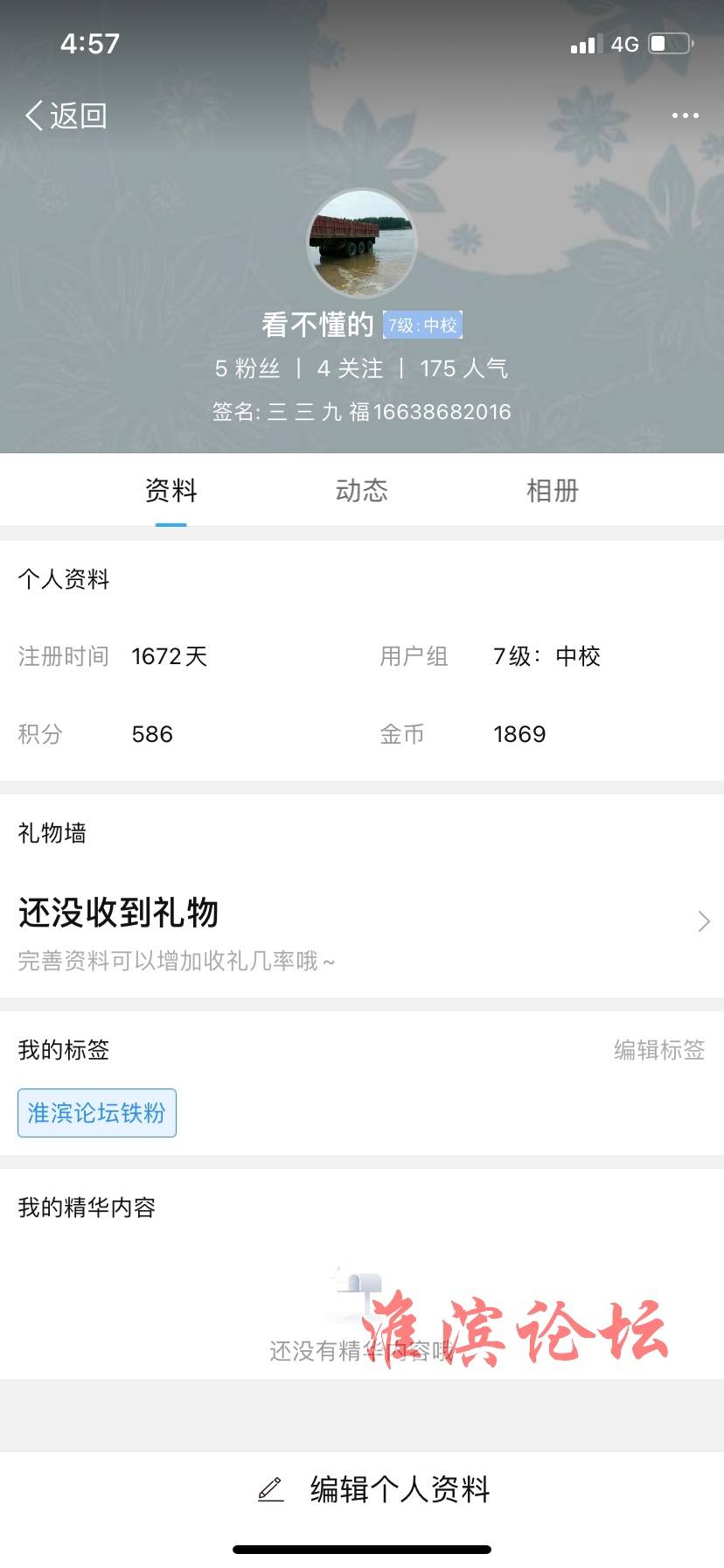Switch to the 动态 tab
This screenshot has width=724, height=1568.
361,491
